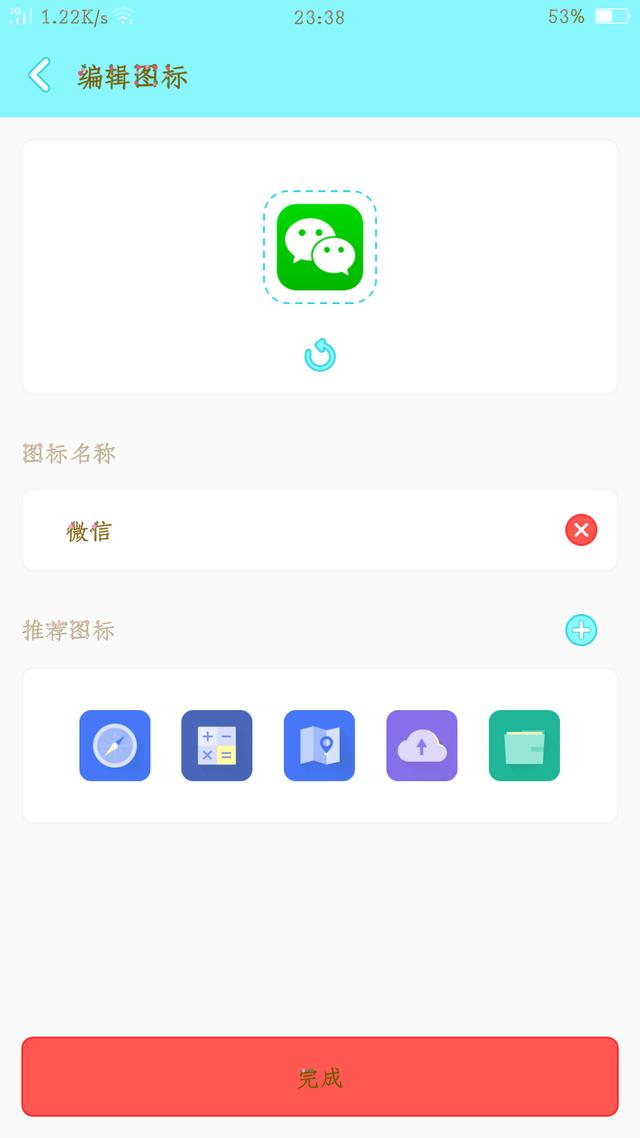Clear the icon name with the red X

581,530
